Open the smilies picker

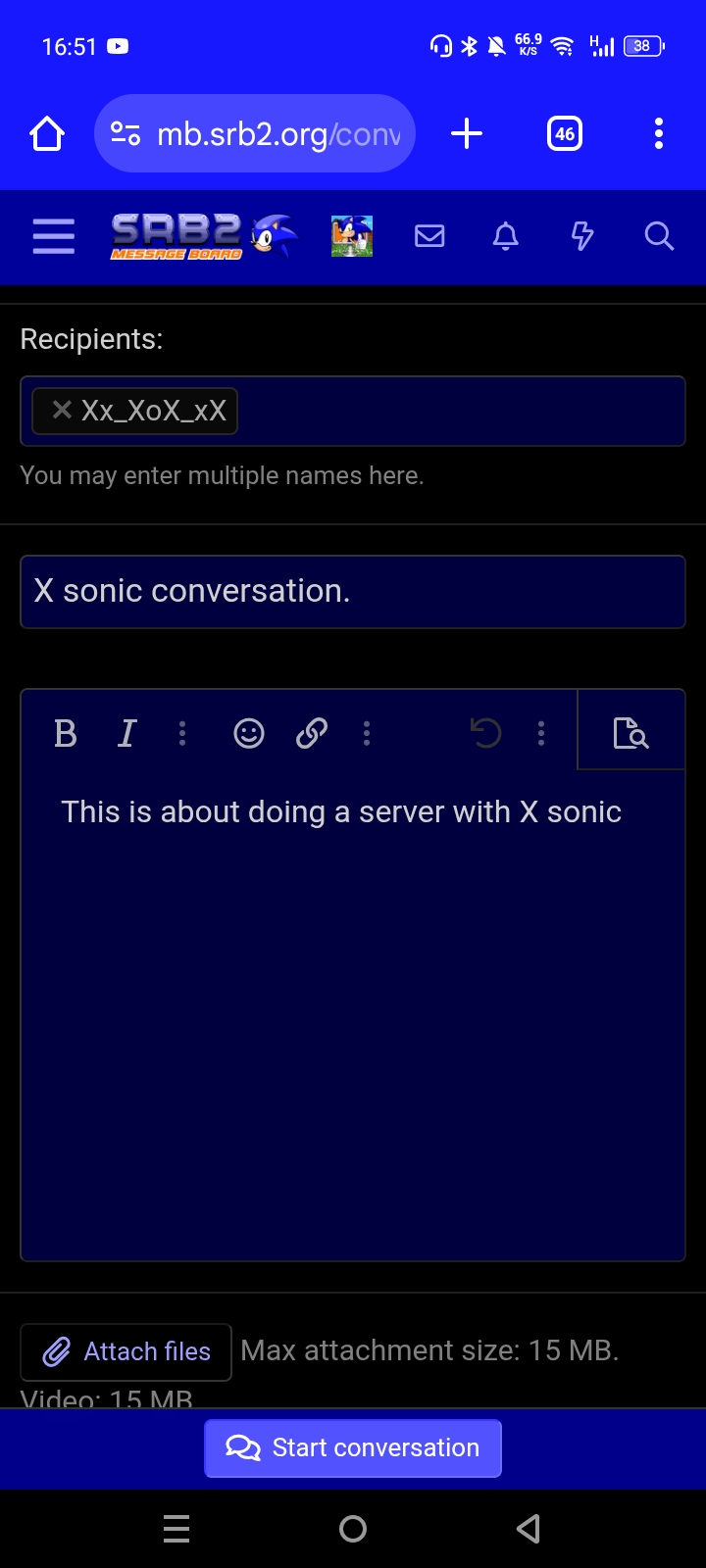point(249,733)
